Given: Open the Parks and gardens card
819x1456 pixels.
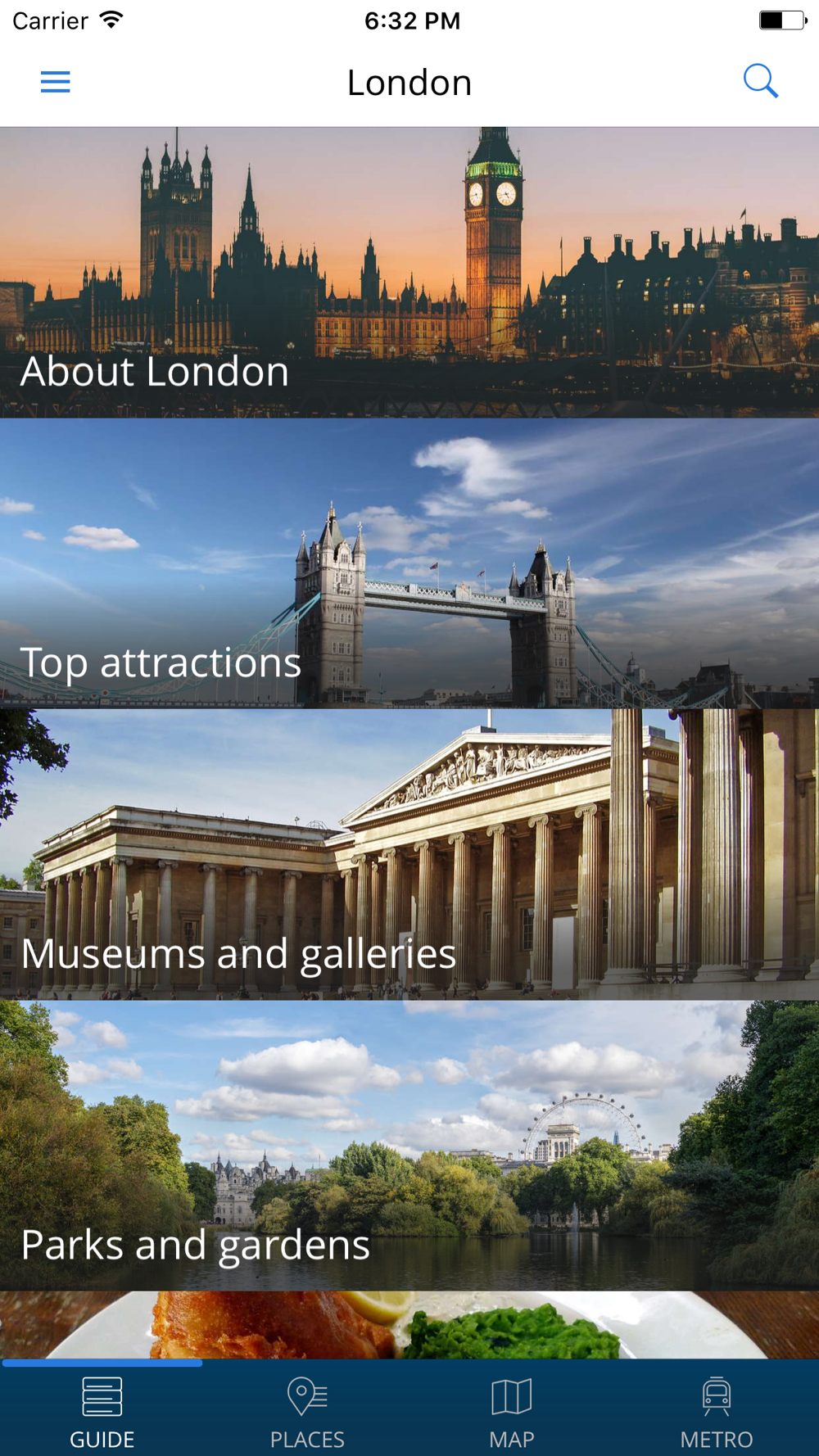Looking at the screenshot, I should tap(409, 1146).
